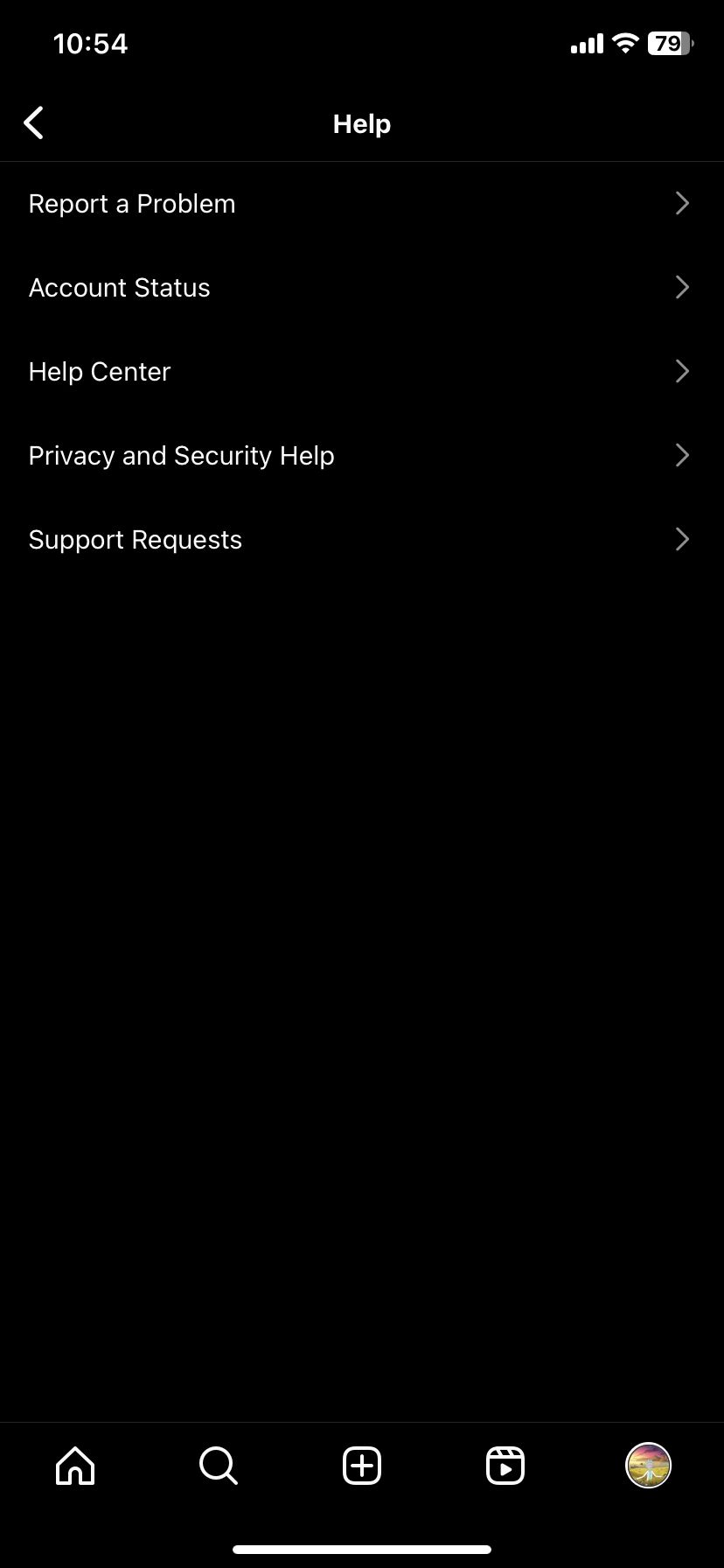Switch to the Home feed tab

tap(75, 1466)
